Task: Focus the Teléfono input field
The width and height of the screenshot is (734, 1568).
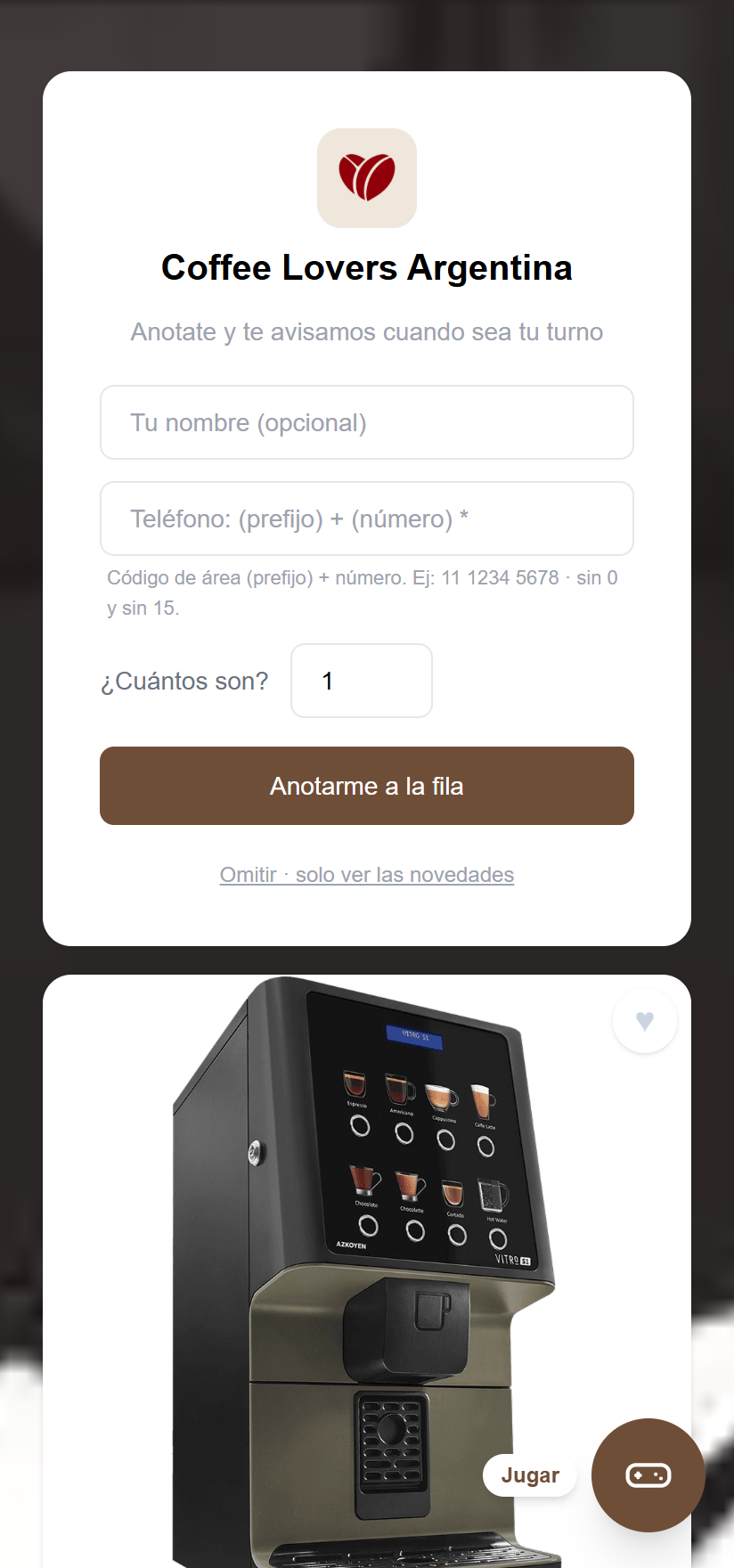Action: click(367, 519)
